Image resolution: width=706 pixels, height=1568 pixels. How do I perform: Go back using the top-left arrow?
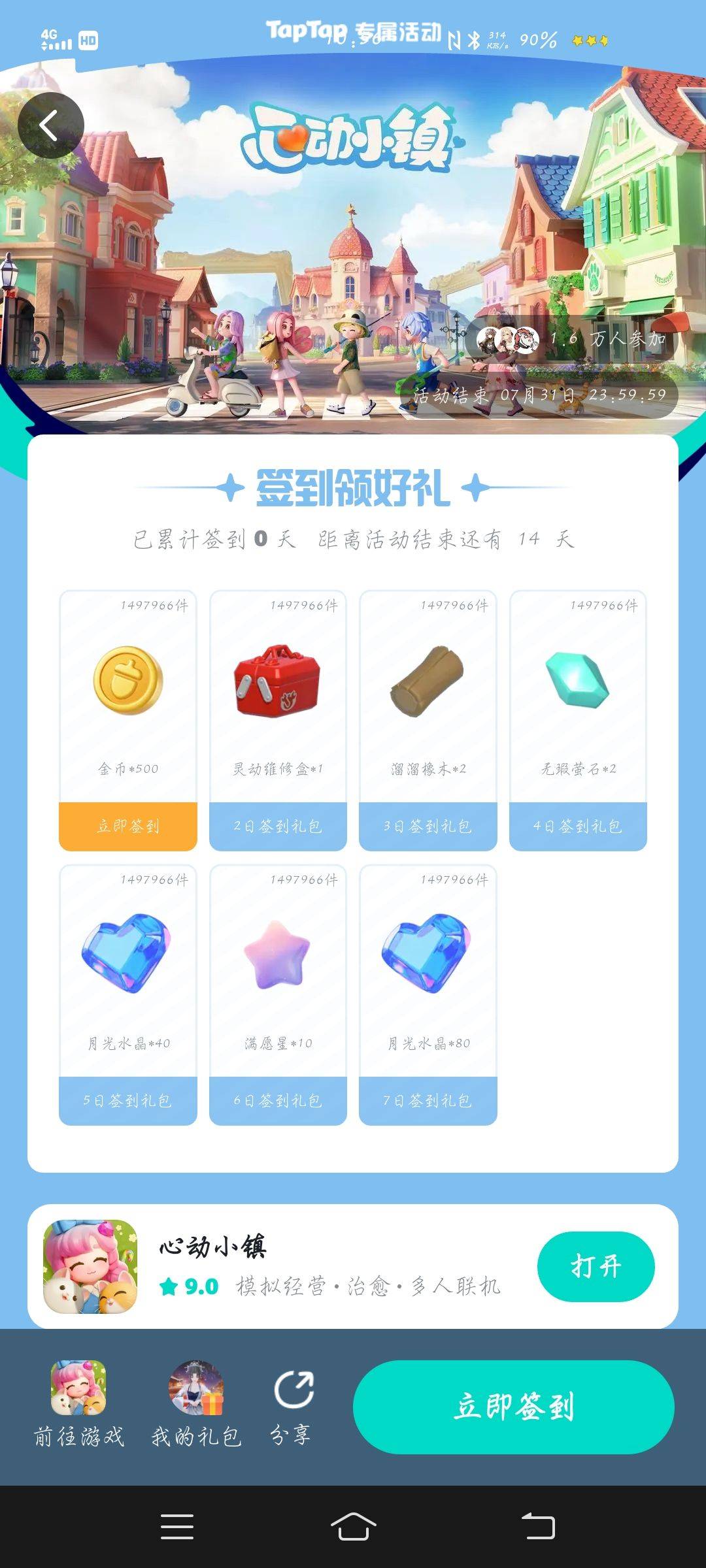50,125
